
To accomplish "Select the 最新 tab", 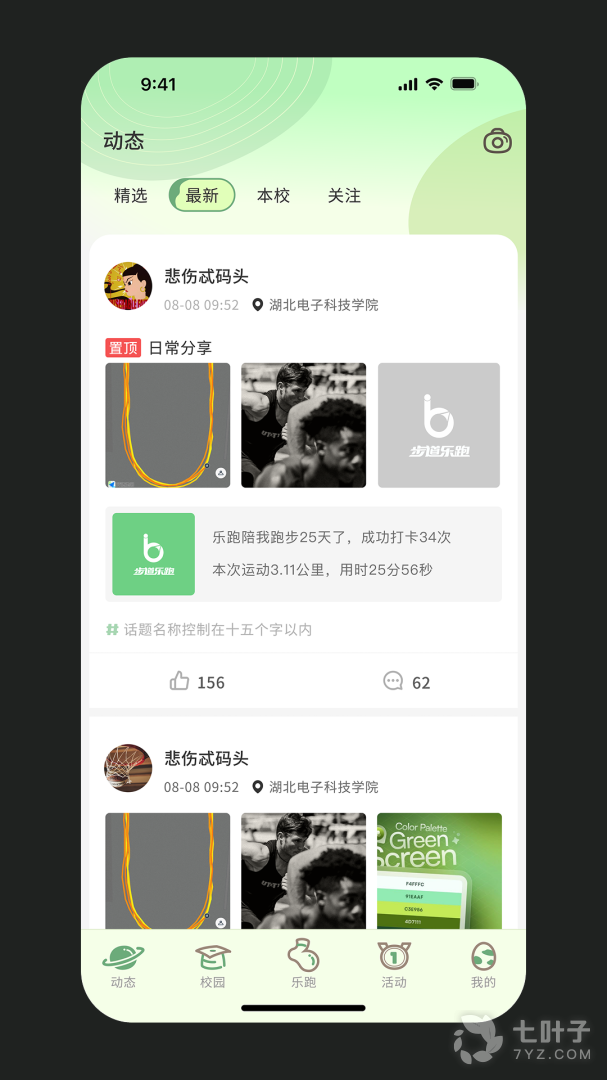I will click(x=202, y=196).
